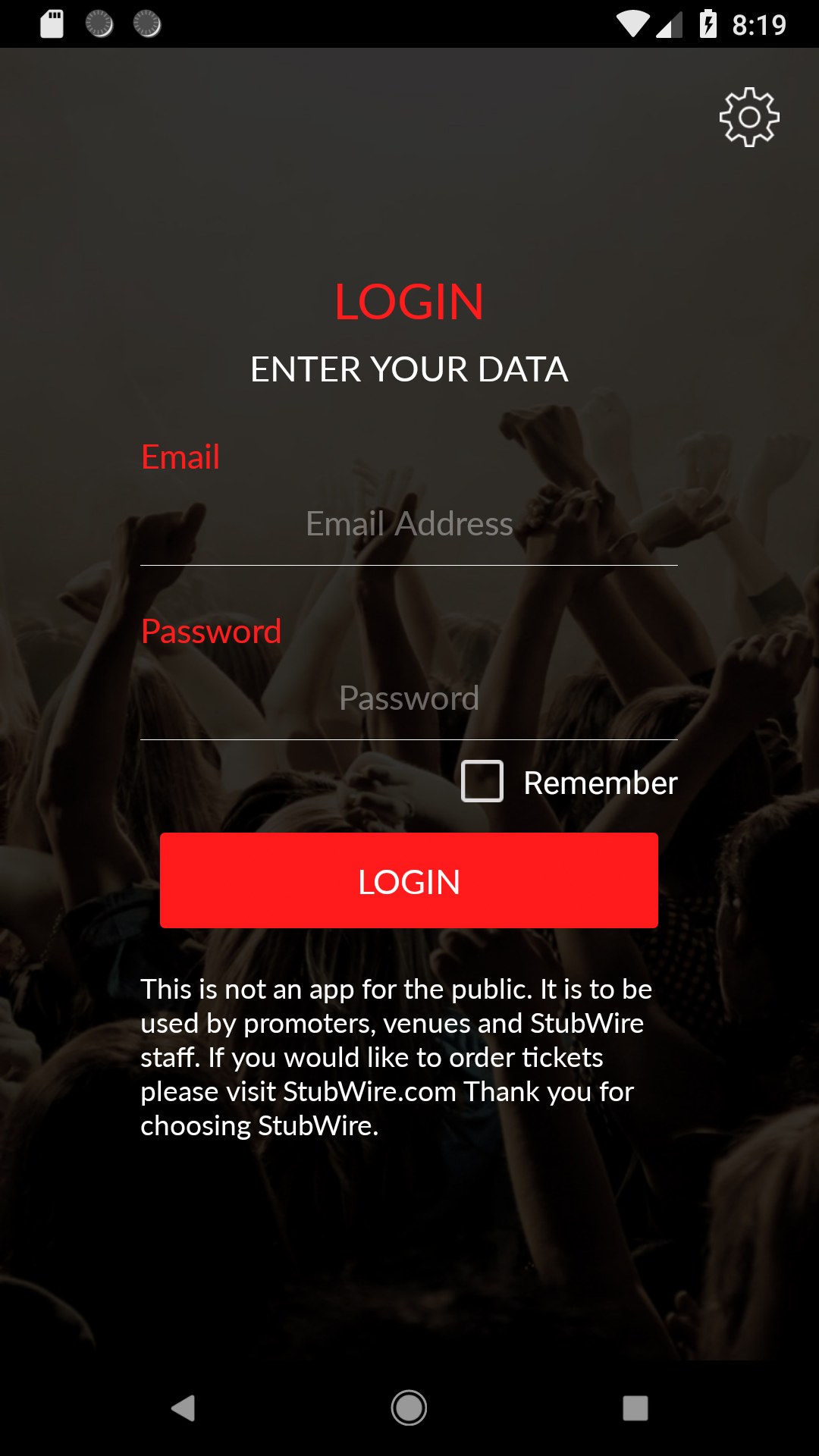Check the Remember checkbox

[482, 781]
